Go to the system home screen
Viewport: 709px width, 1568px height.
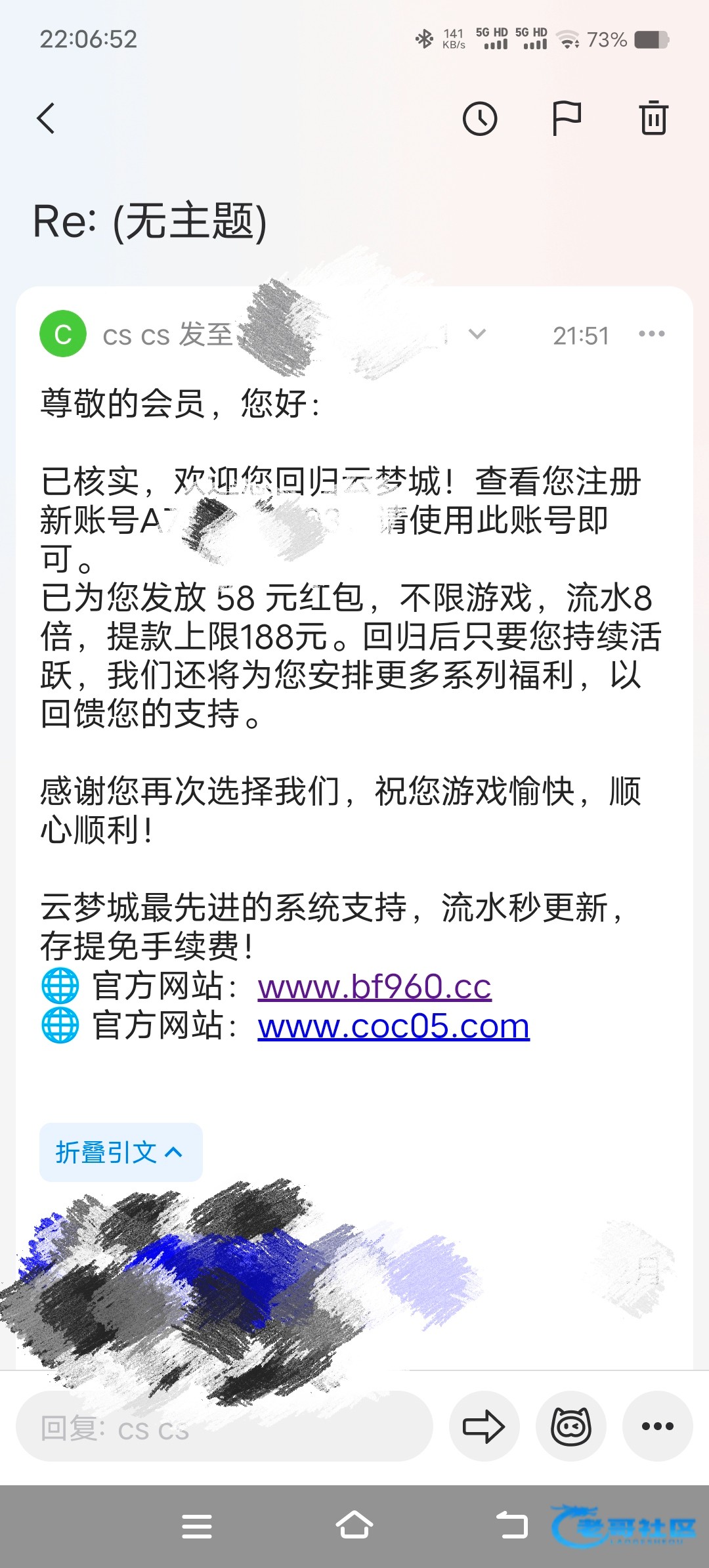[x=354, y=1525]
